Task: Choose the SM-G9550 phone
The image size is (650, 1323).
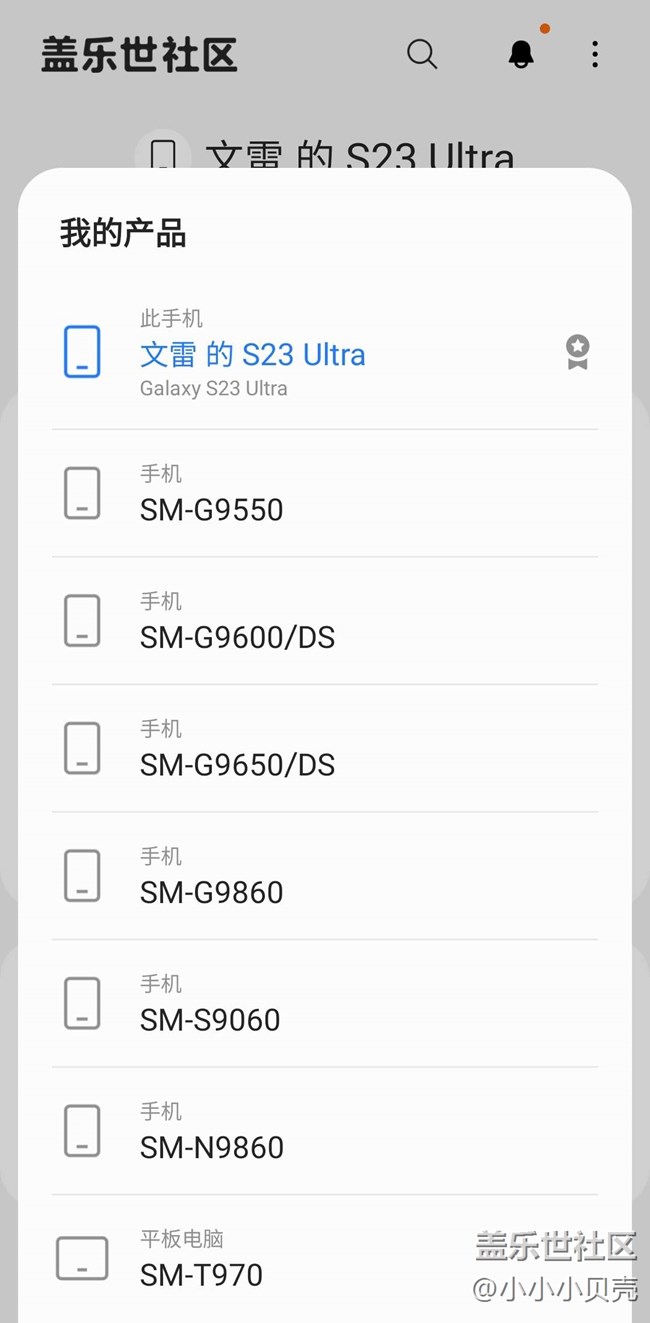Action: coord(212,509)
